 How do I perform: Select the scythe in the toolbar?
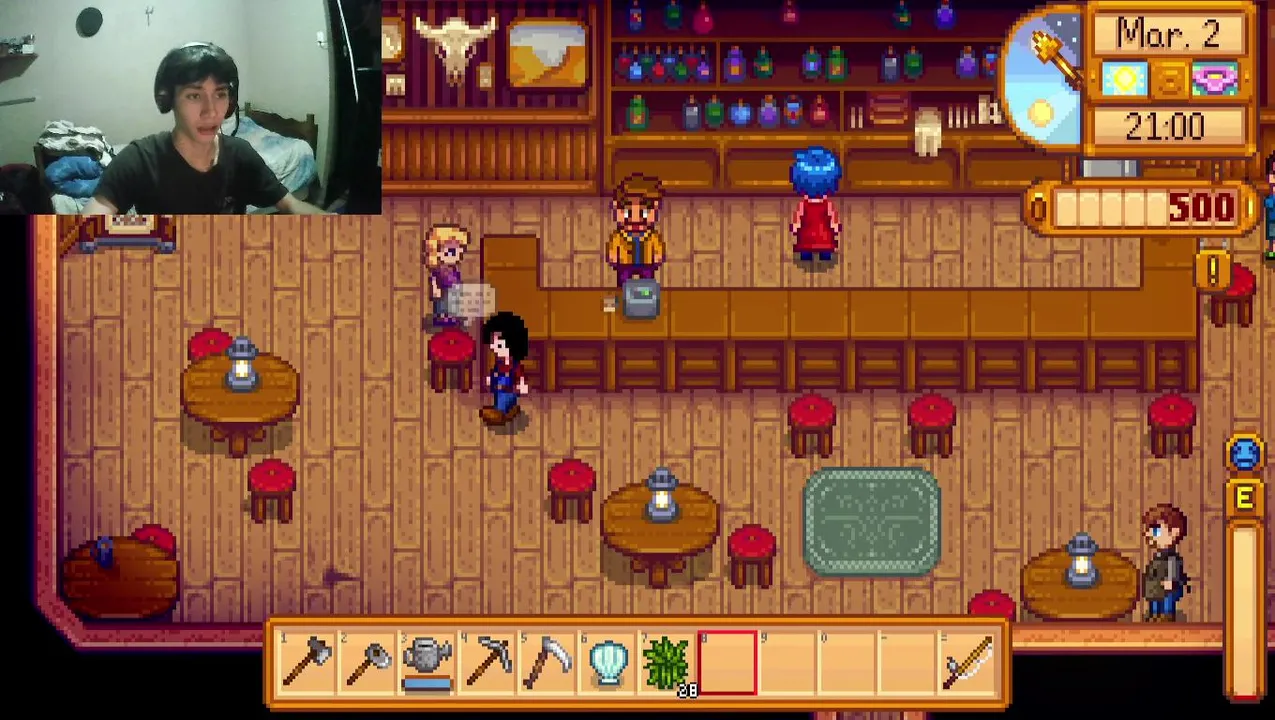point(547,662)
